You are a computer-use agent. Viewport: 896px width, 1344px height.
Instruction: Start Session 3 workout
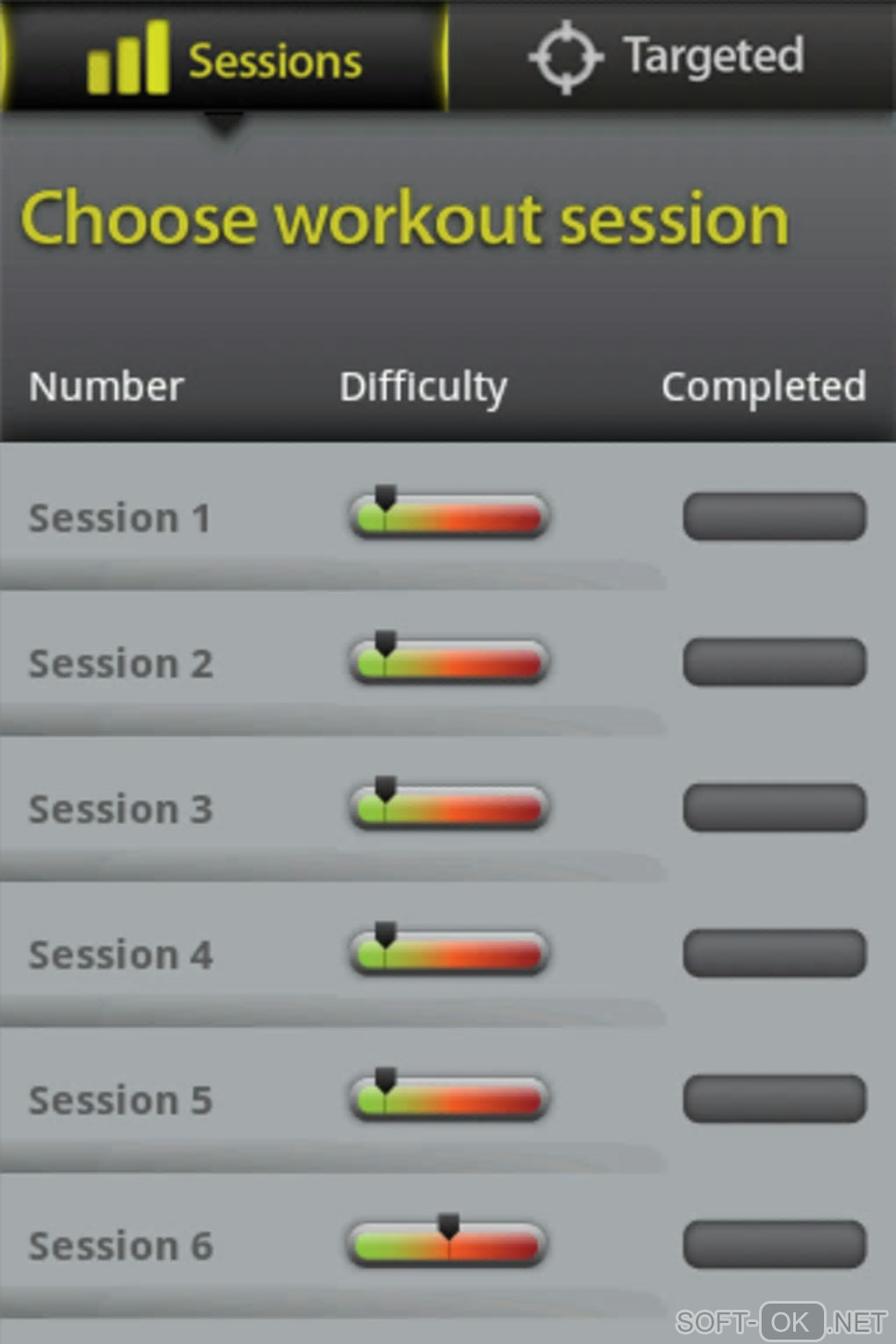coord(120,809)
